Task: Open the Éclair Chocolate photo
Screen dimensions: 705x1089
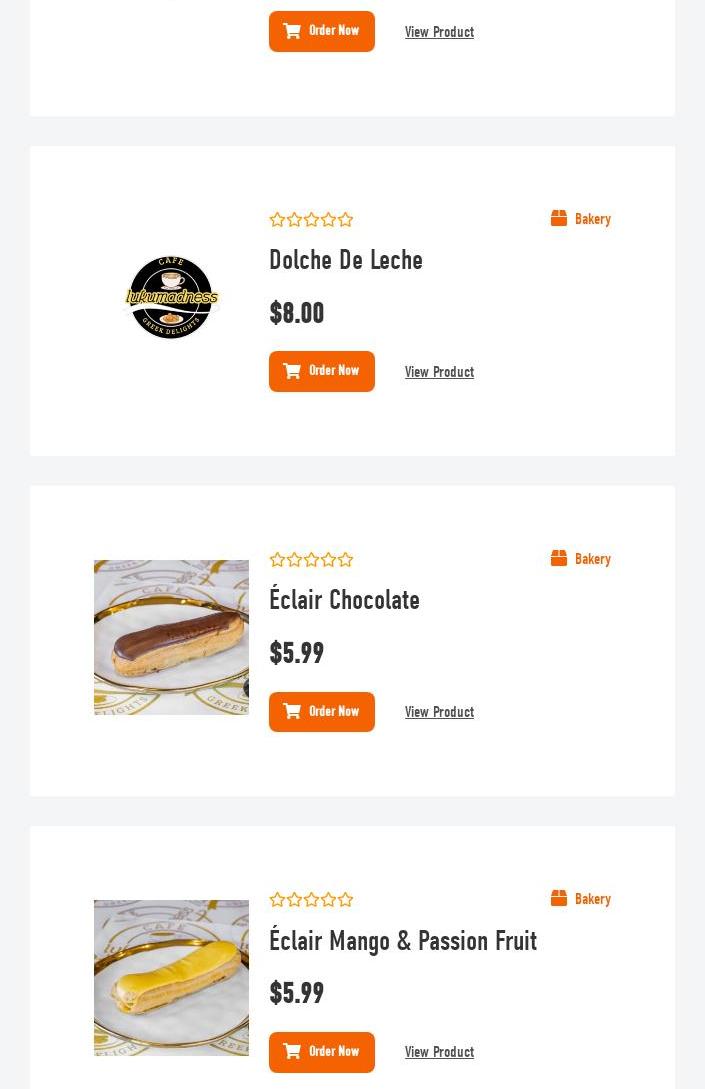Action: [x=171, y=637]
